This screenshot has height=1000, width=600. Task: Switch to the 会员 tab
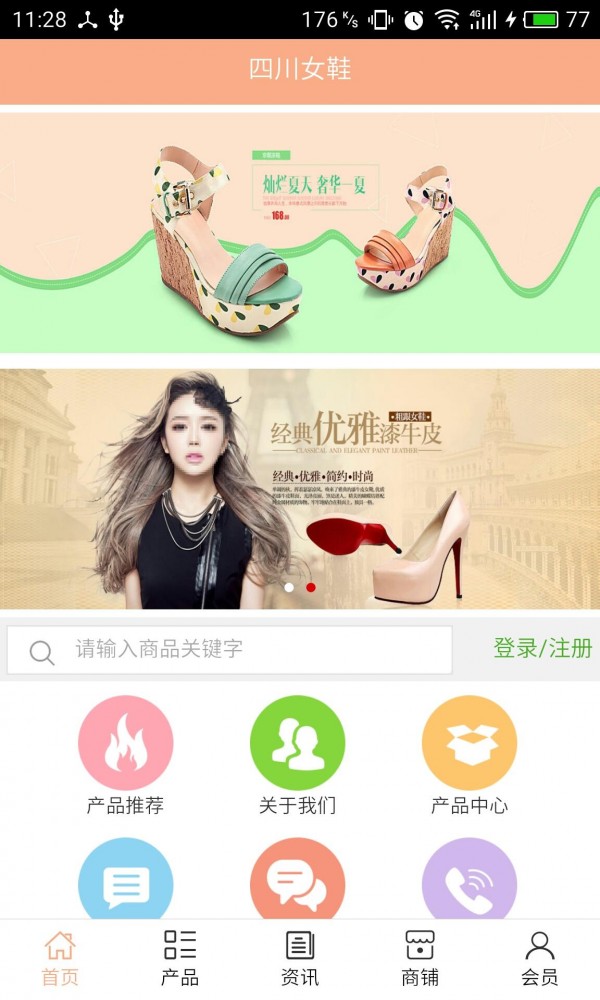[x=540, y=959]
